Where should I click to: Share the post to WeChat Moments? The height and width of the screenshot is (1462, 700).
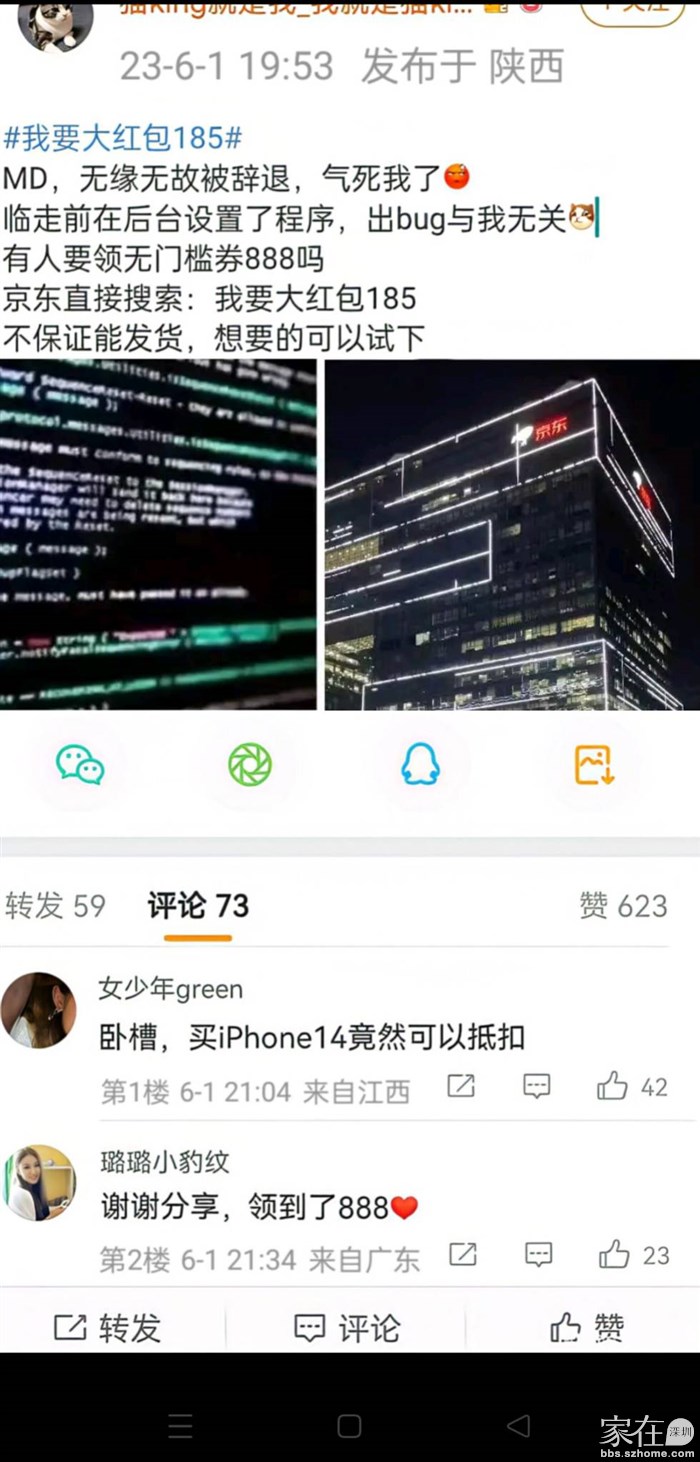tap(250, 765)
